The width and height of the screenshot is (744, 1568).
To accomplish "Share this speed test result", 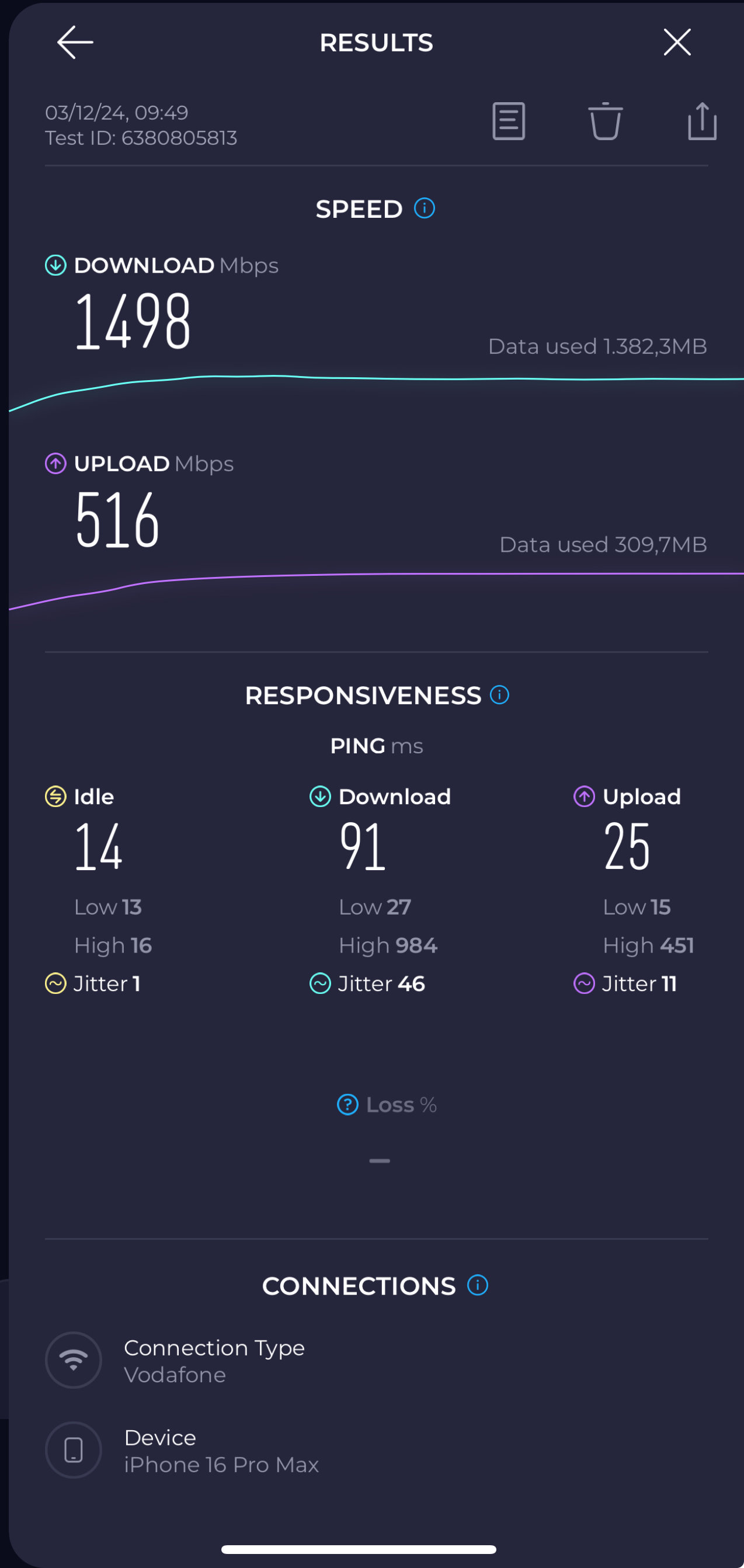I will point(701,121).
